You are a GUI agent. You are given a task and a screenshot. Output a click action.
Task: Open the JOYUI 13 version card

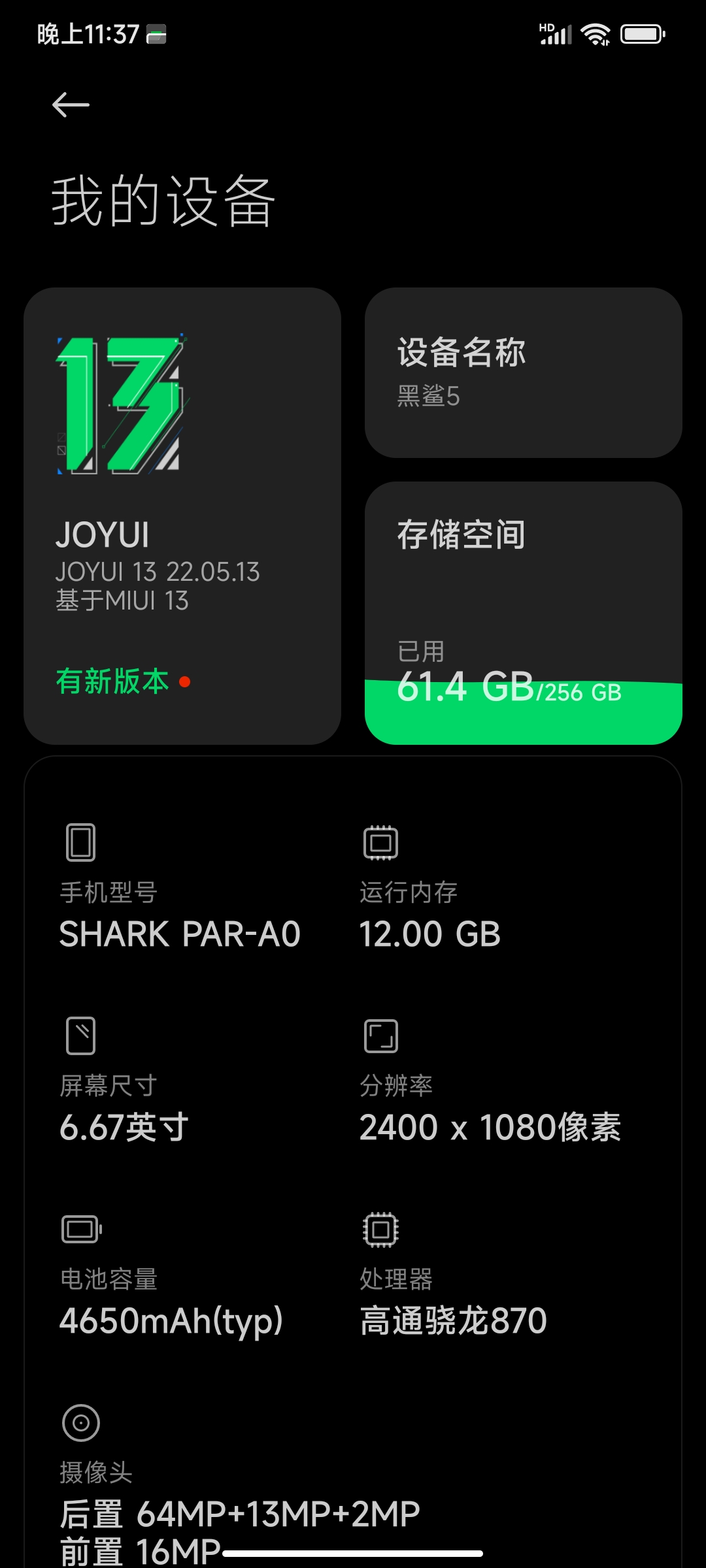[x=182, y=516]
